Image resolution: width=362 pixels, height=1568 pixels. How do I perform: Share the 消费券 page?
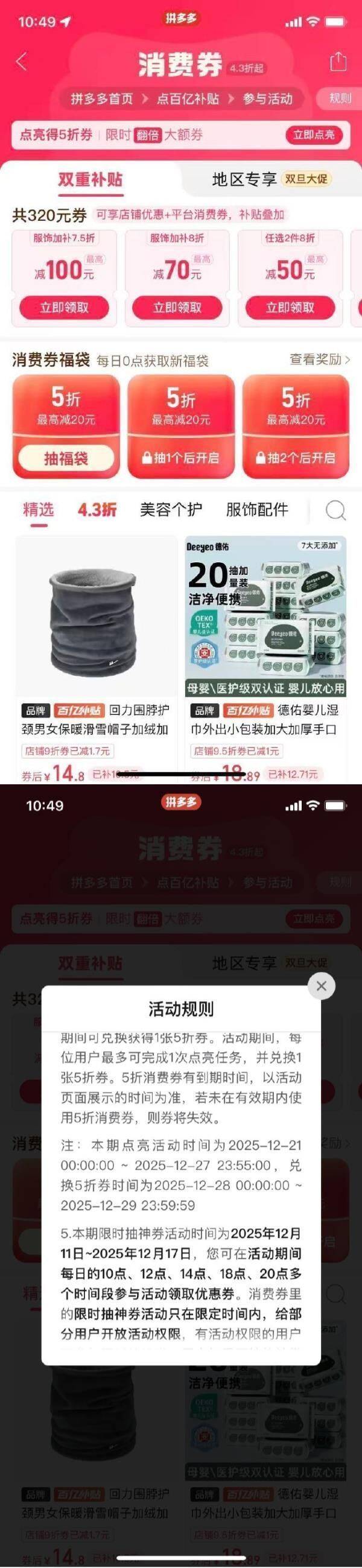[338, 62]
